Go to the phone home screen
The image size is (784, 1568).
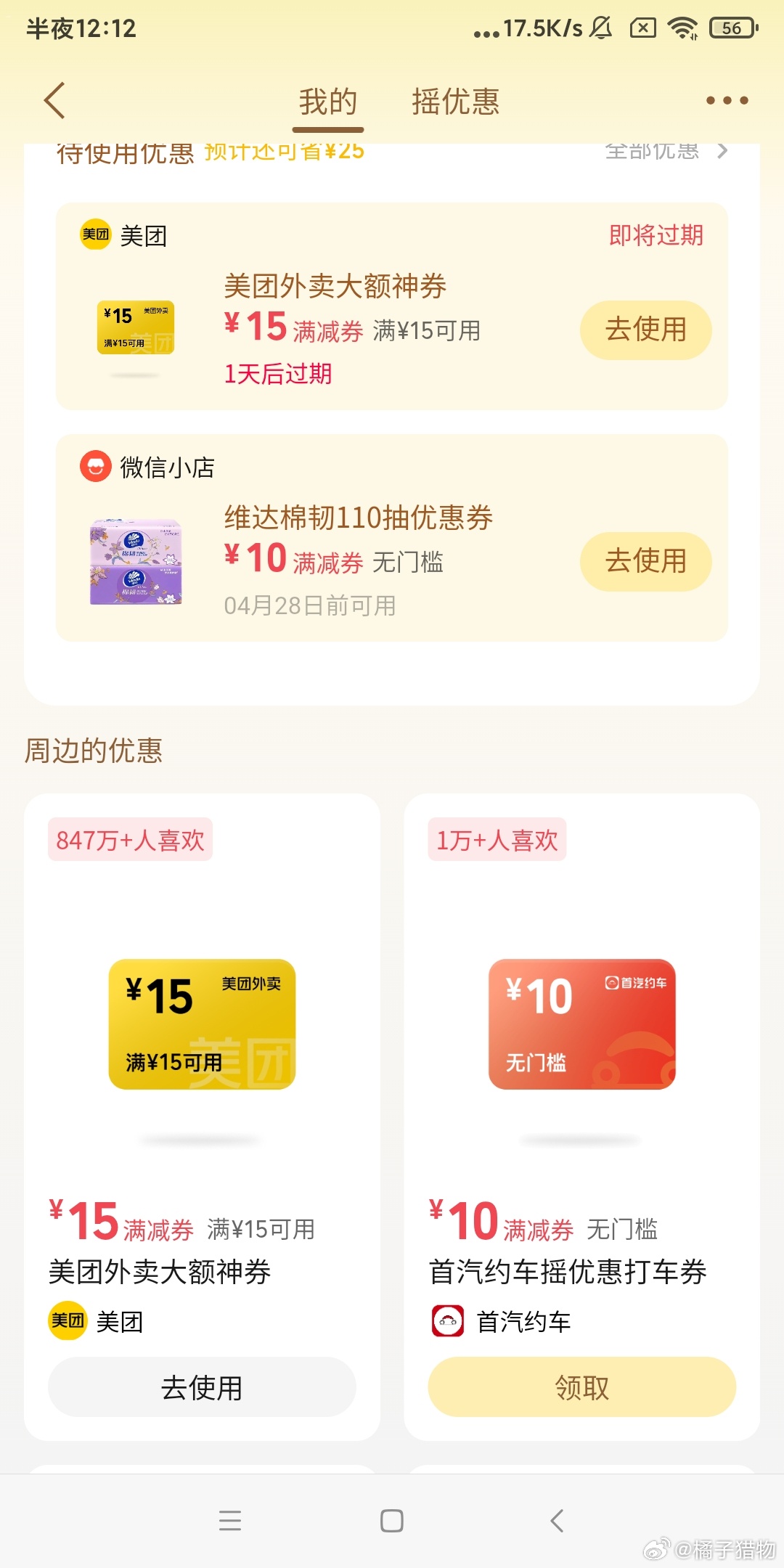[392, 1520]
